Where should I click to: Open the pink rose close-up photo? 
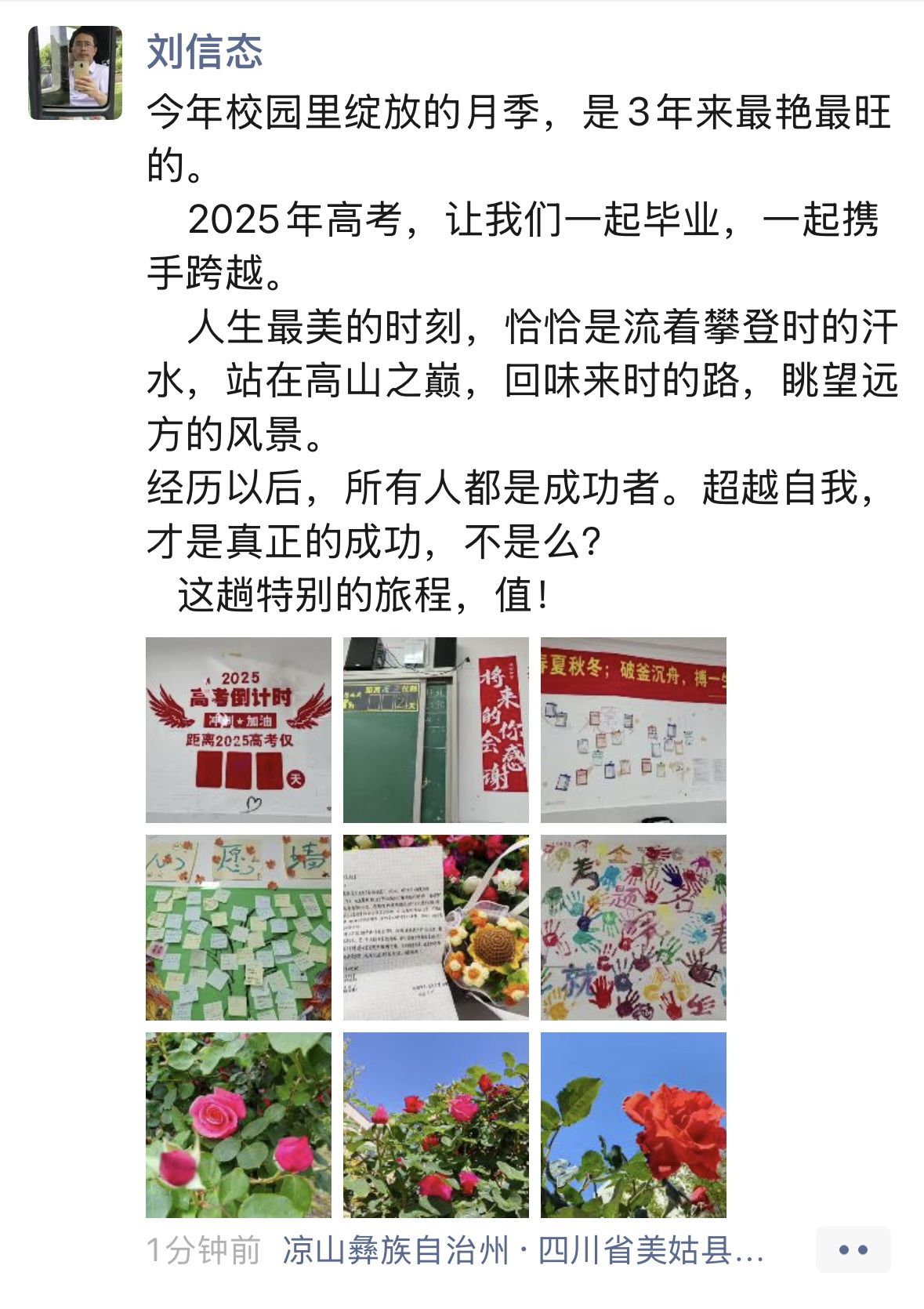click(x=238, y=1125)
